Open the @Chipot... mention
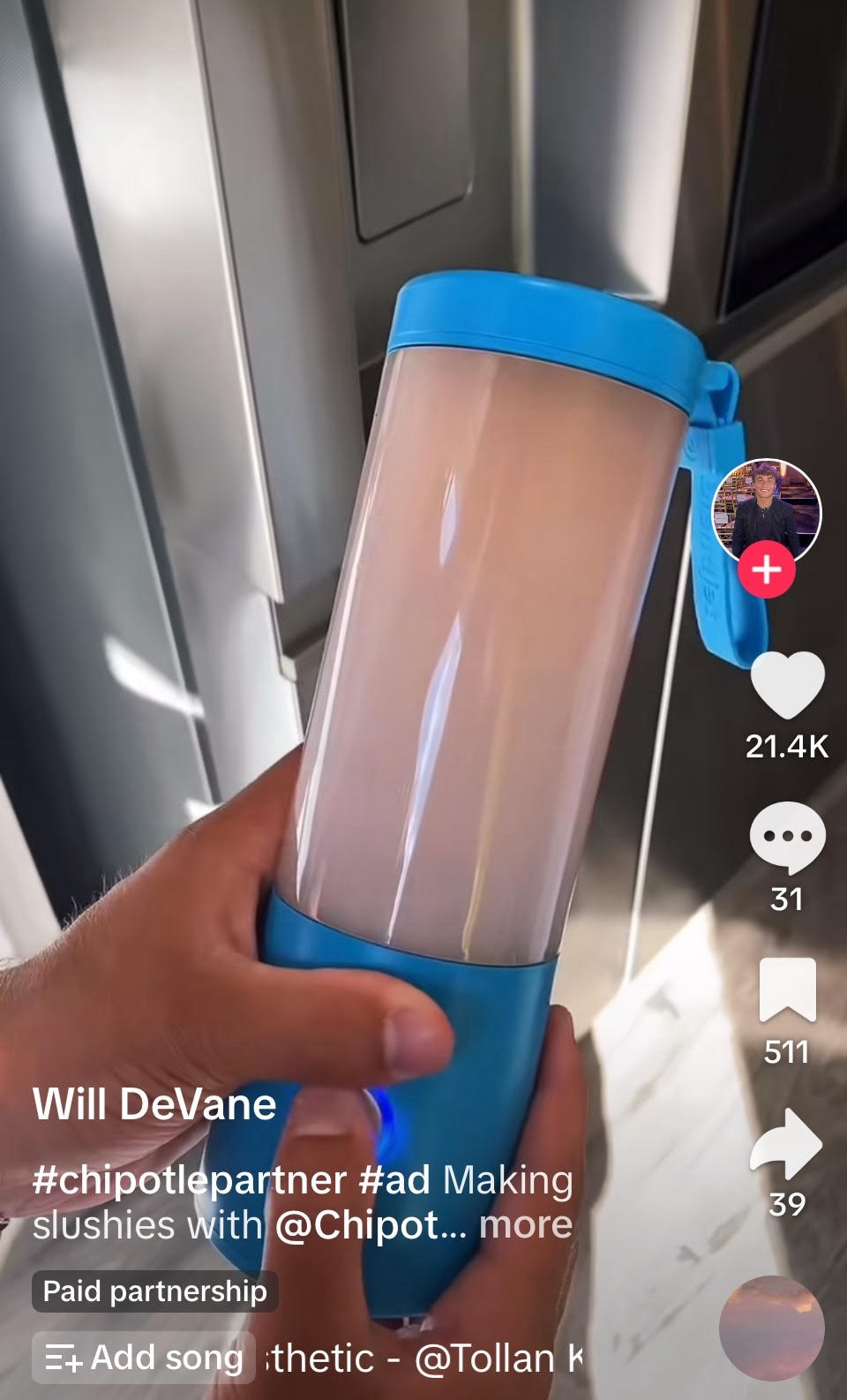 click(x=371, y=1224)
